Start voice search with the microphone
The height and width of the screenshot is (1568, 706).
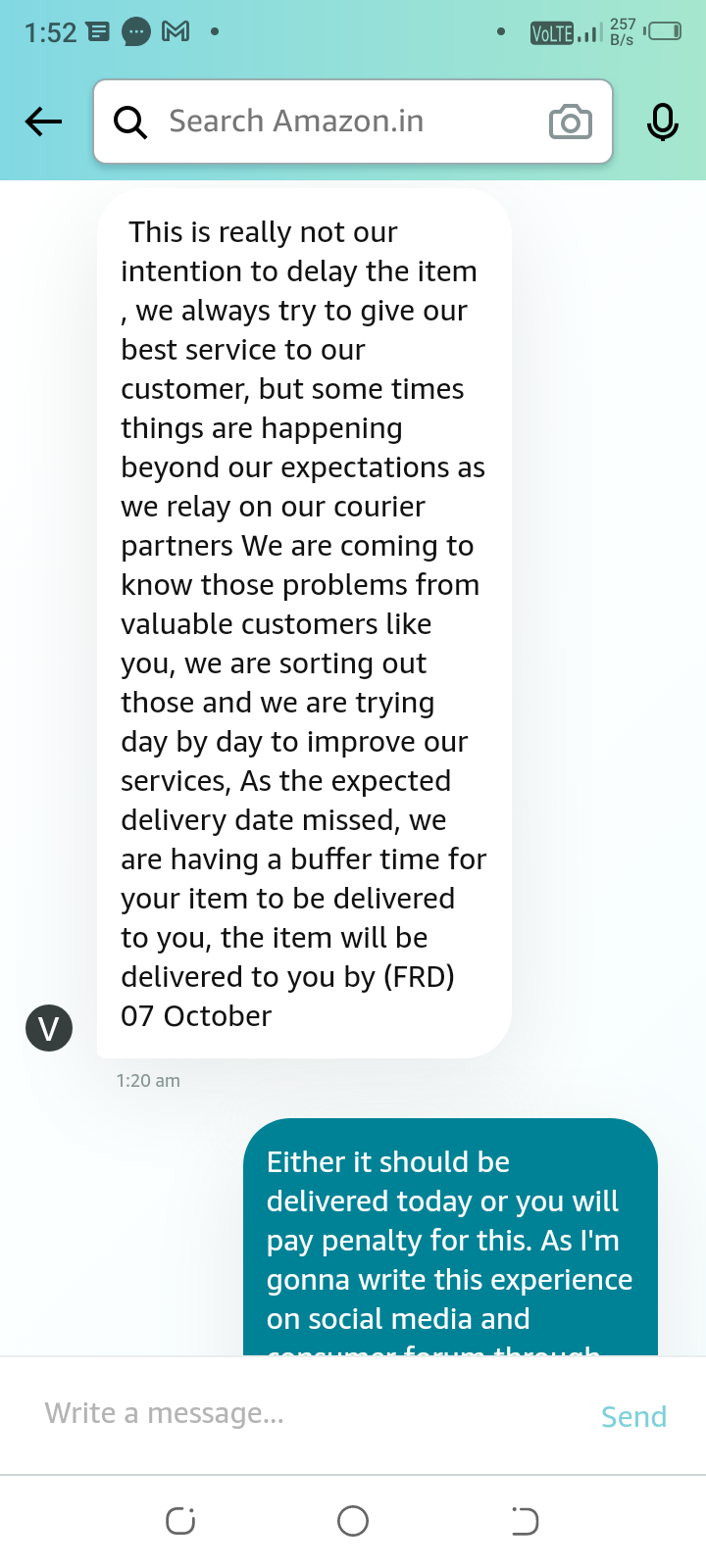click(663, 122)
